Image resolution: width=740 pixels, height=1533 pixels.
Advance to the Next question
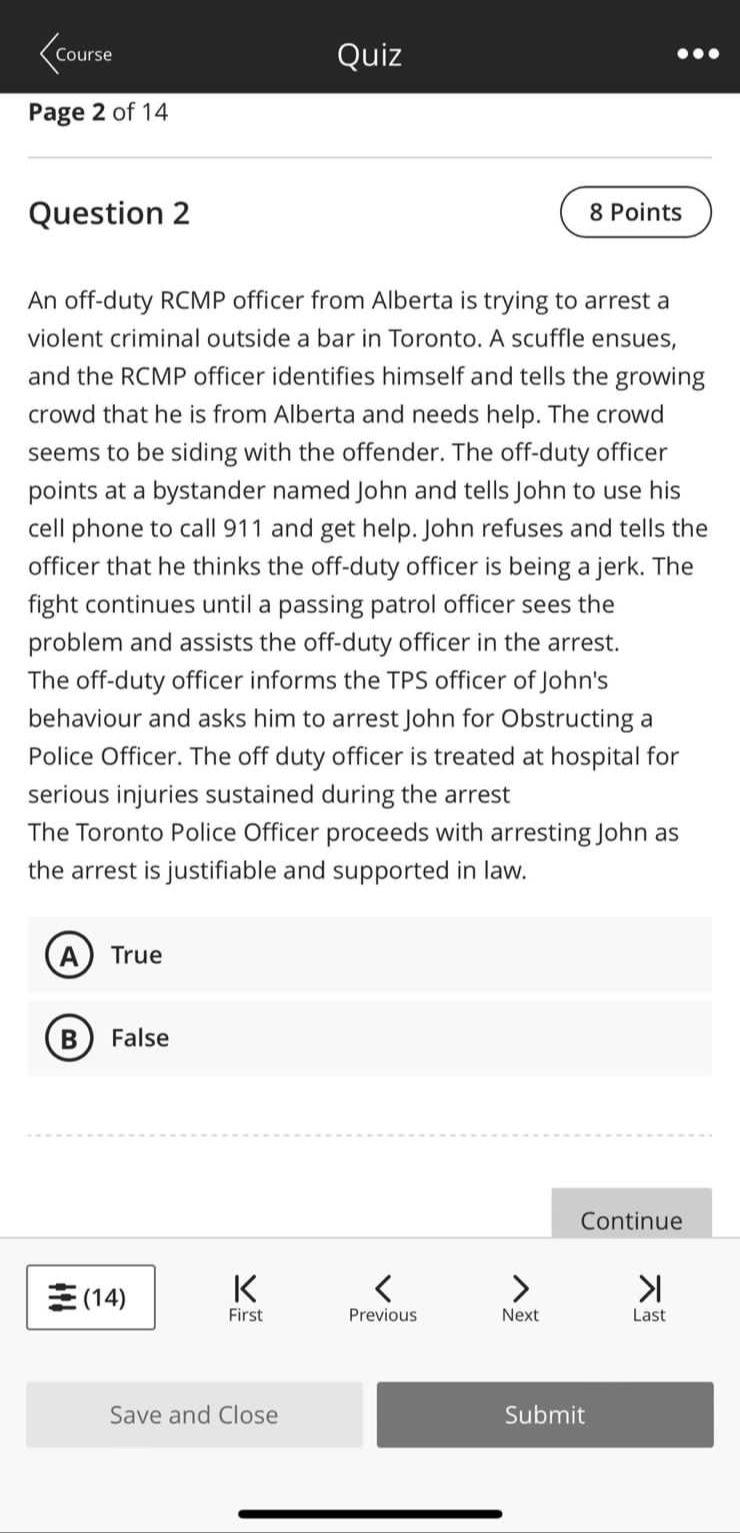click(520, 1295)
